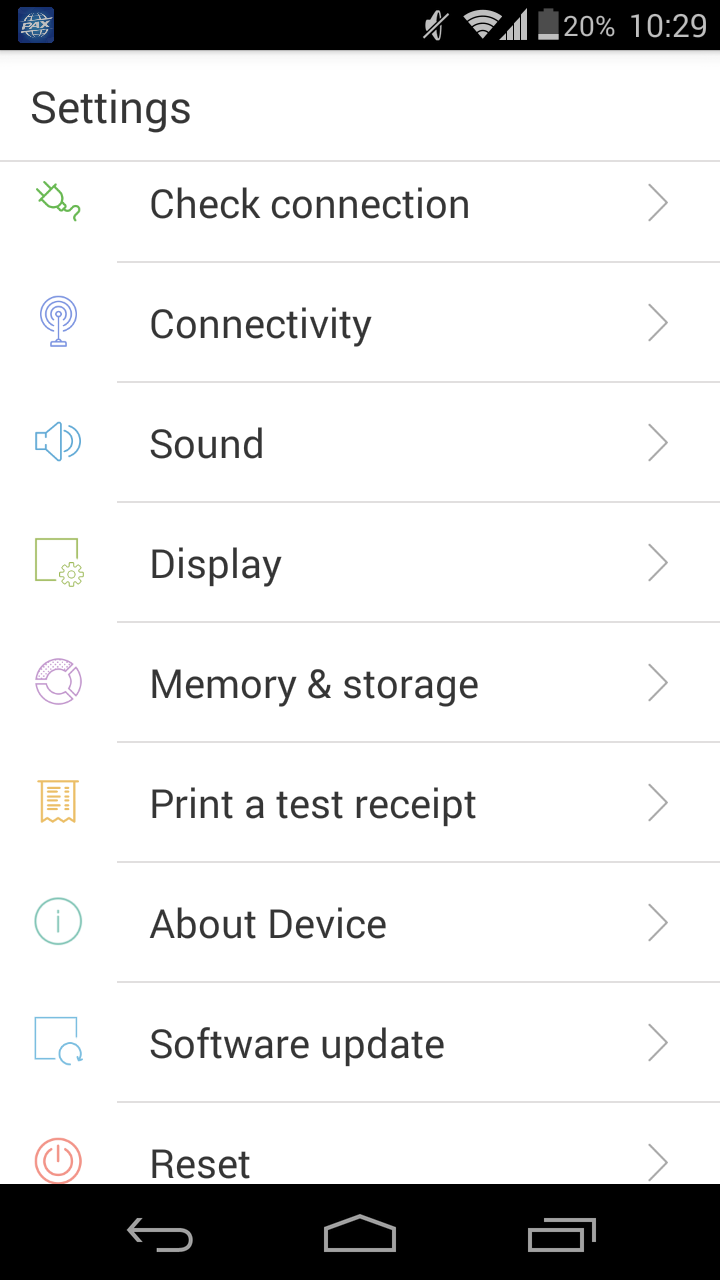
Task: Select the Software update refresh icon
Action: click(57, 1042)
